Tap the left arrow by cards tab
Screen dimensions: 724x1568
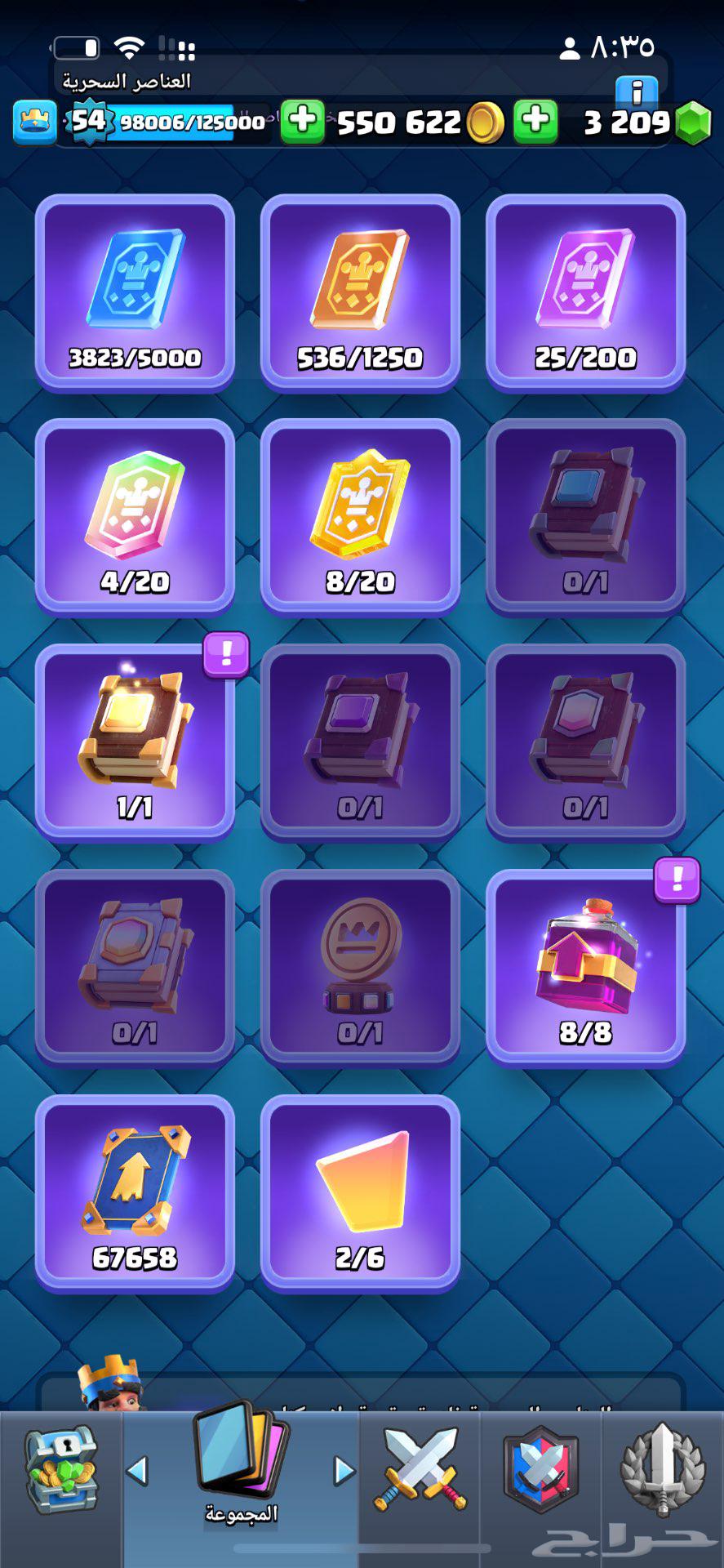tap(137, 1471)
